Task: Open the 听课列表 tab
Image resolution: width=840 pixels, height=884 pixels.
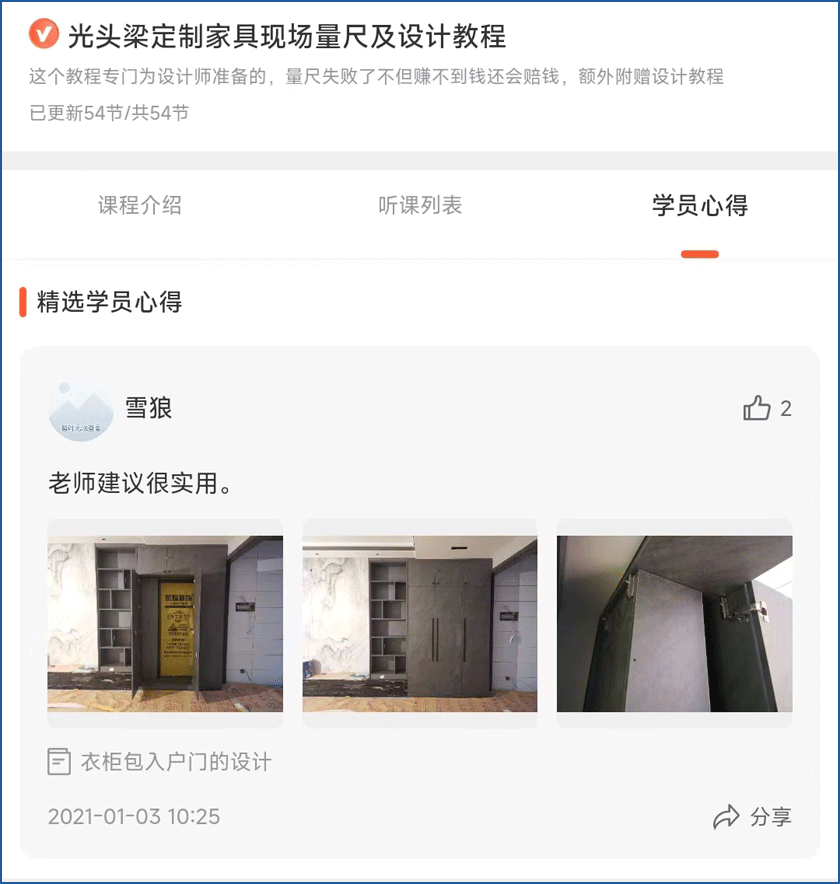Action: tap(420, 206)
